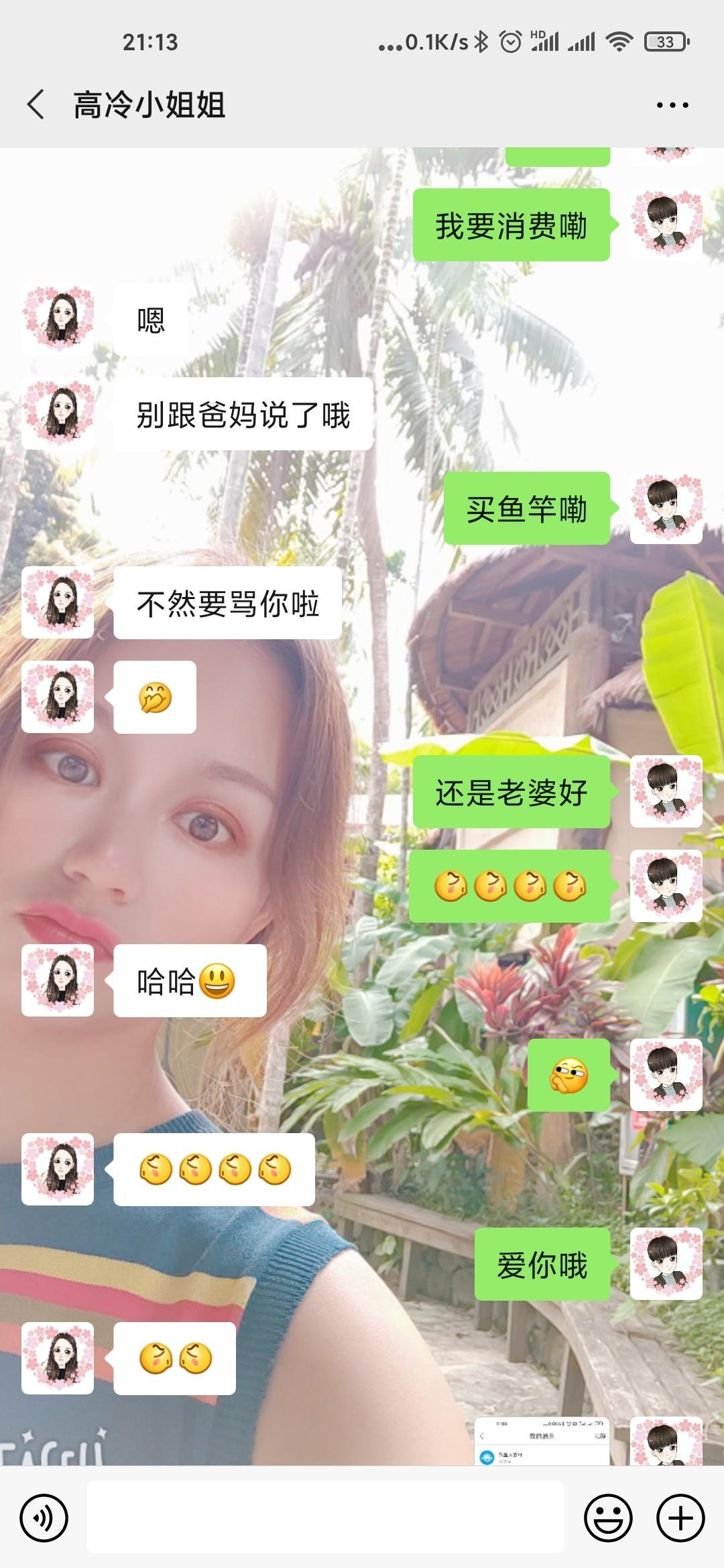Tap own avatar beside 我要消费嘞
The image size is (724, 1568).
pos(666,224)
